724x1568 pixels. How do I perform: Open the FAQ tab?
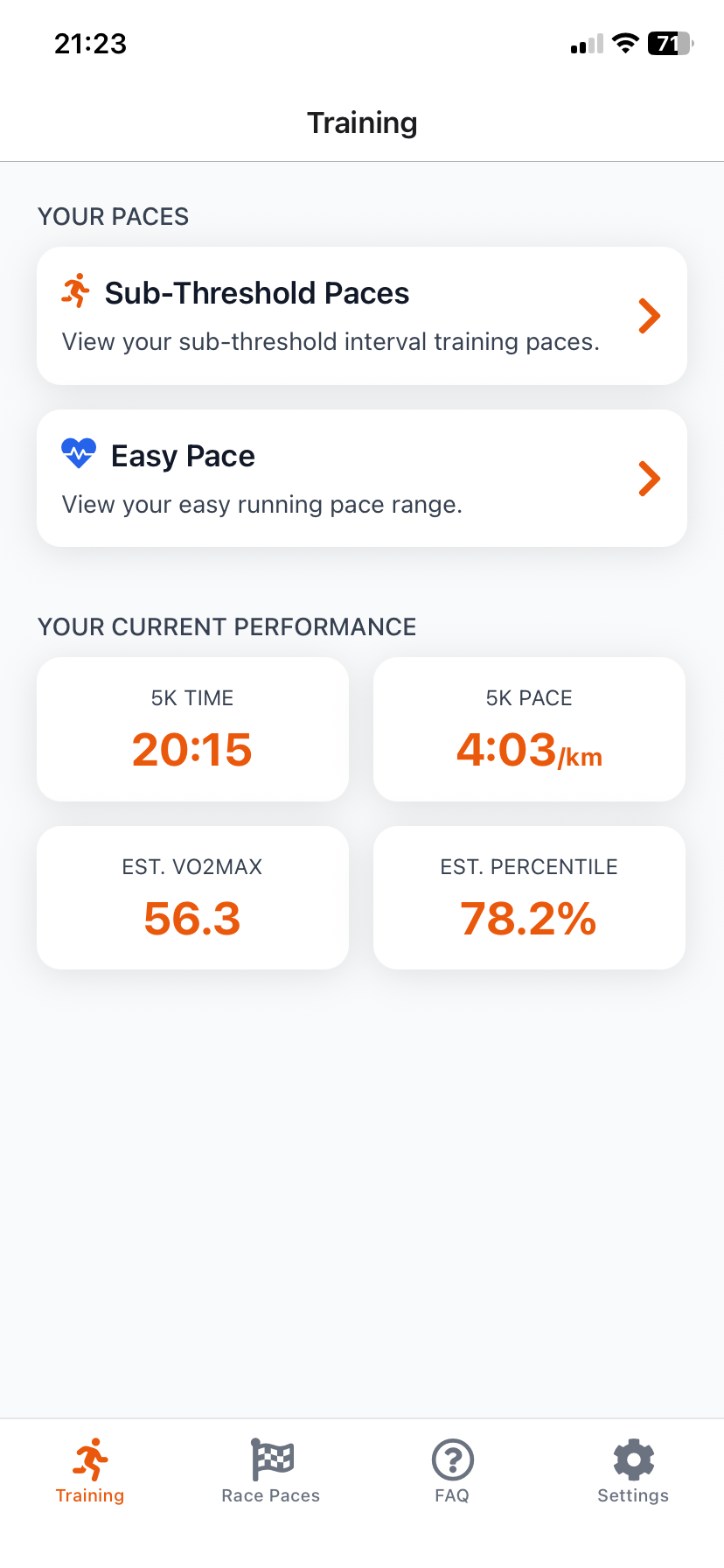tap(452, 1472)
